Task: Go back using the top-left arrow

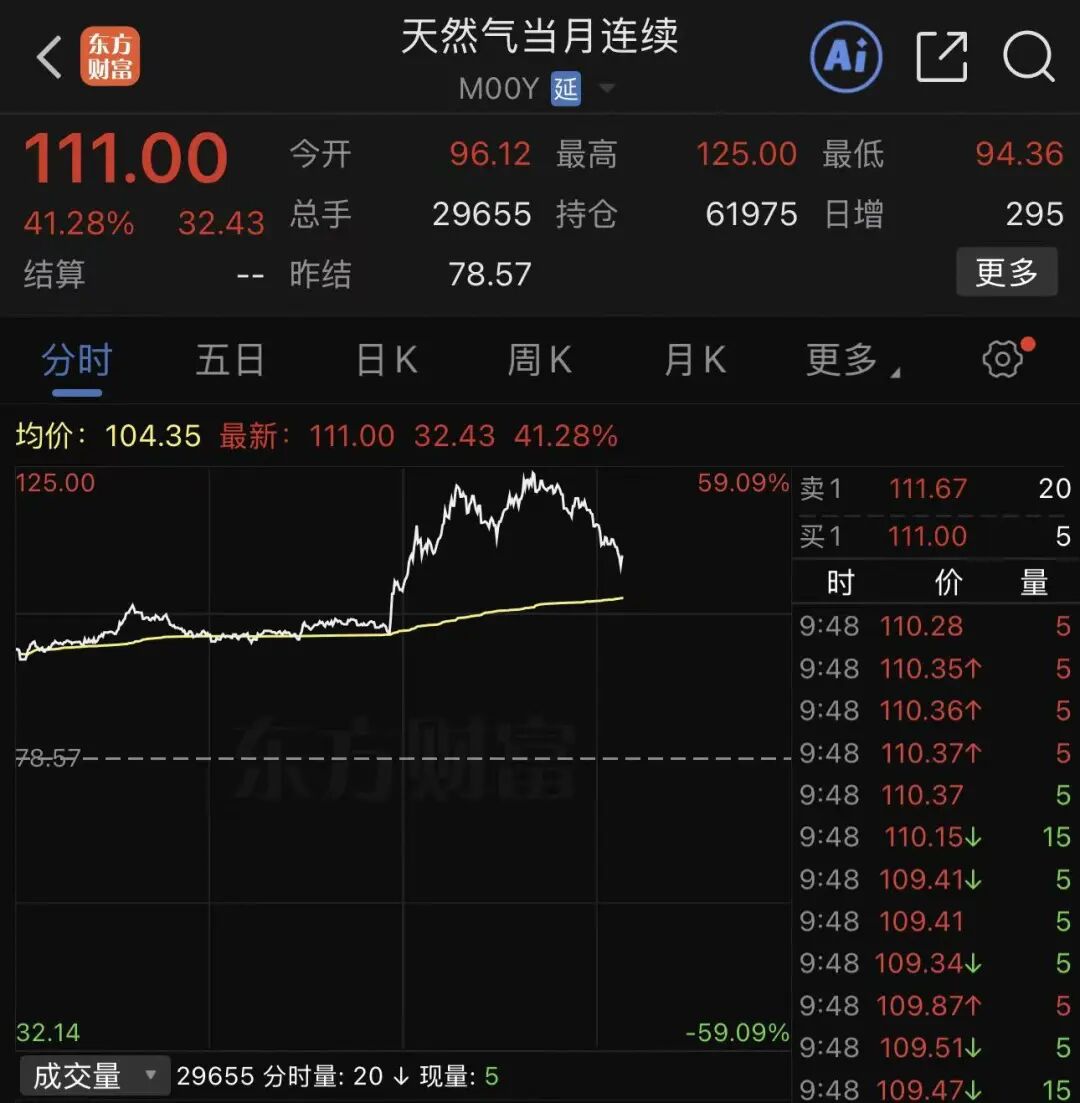Action: click(49, 57)
